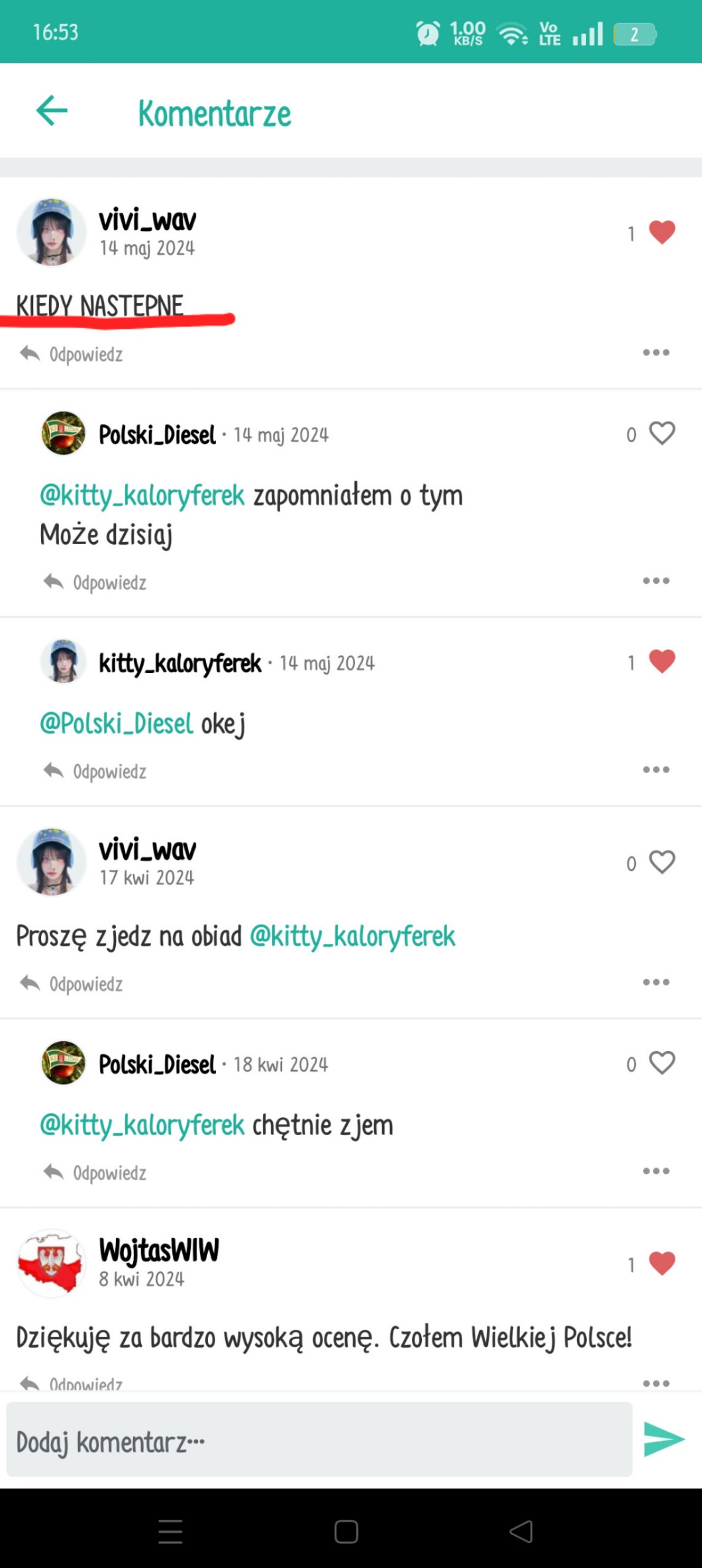
Task: Open options for chętnie zjem comment
Action: pyautogui.click(x=656, y=1171)
